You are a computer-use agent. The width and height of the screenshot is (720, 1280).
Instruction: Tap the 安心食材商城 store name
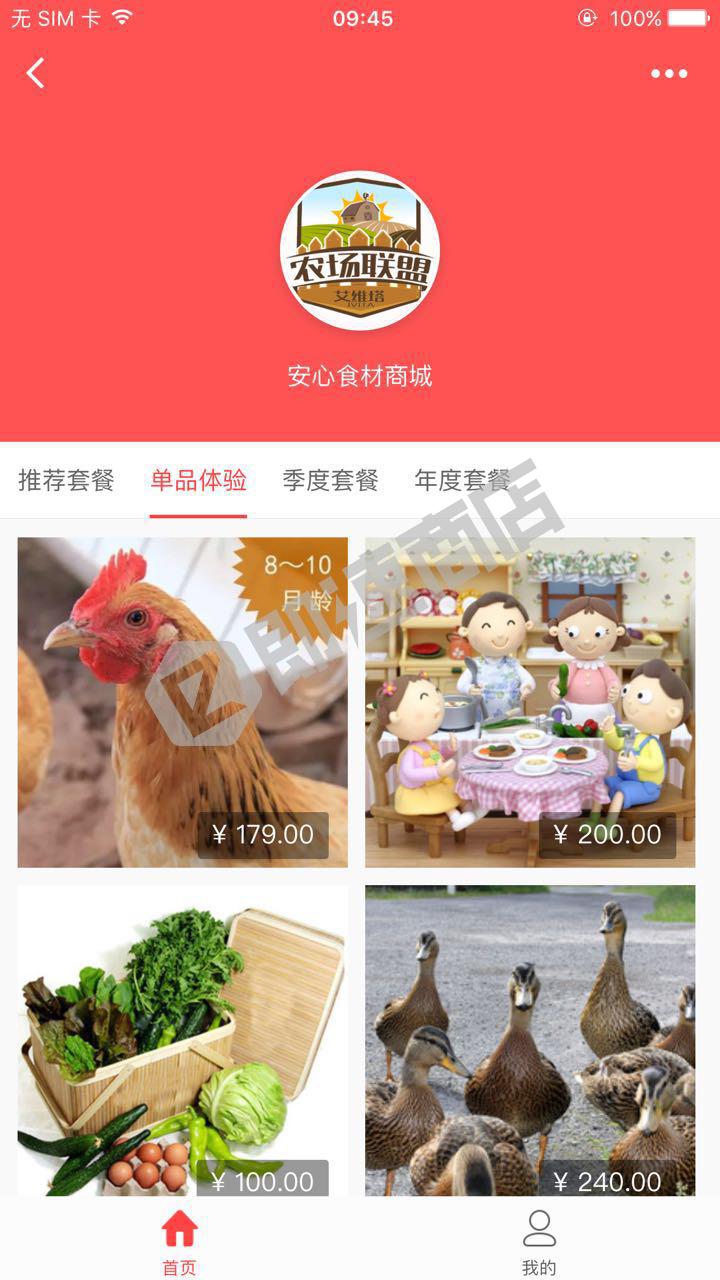pyautogui.click(x=360, y=375)
